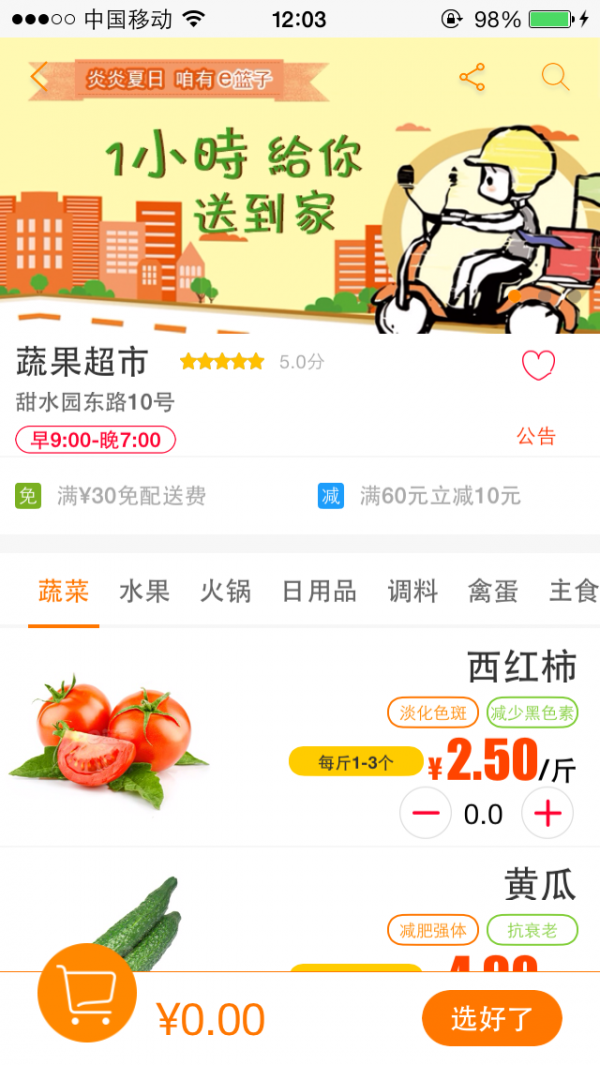Decrease 西红柿 quantity with minus button

(425, 813)
